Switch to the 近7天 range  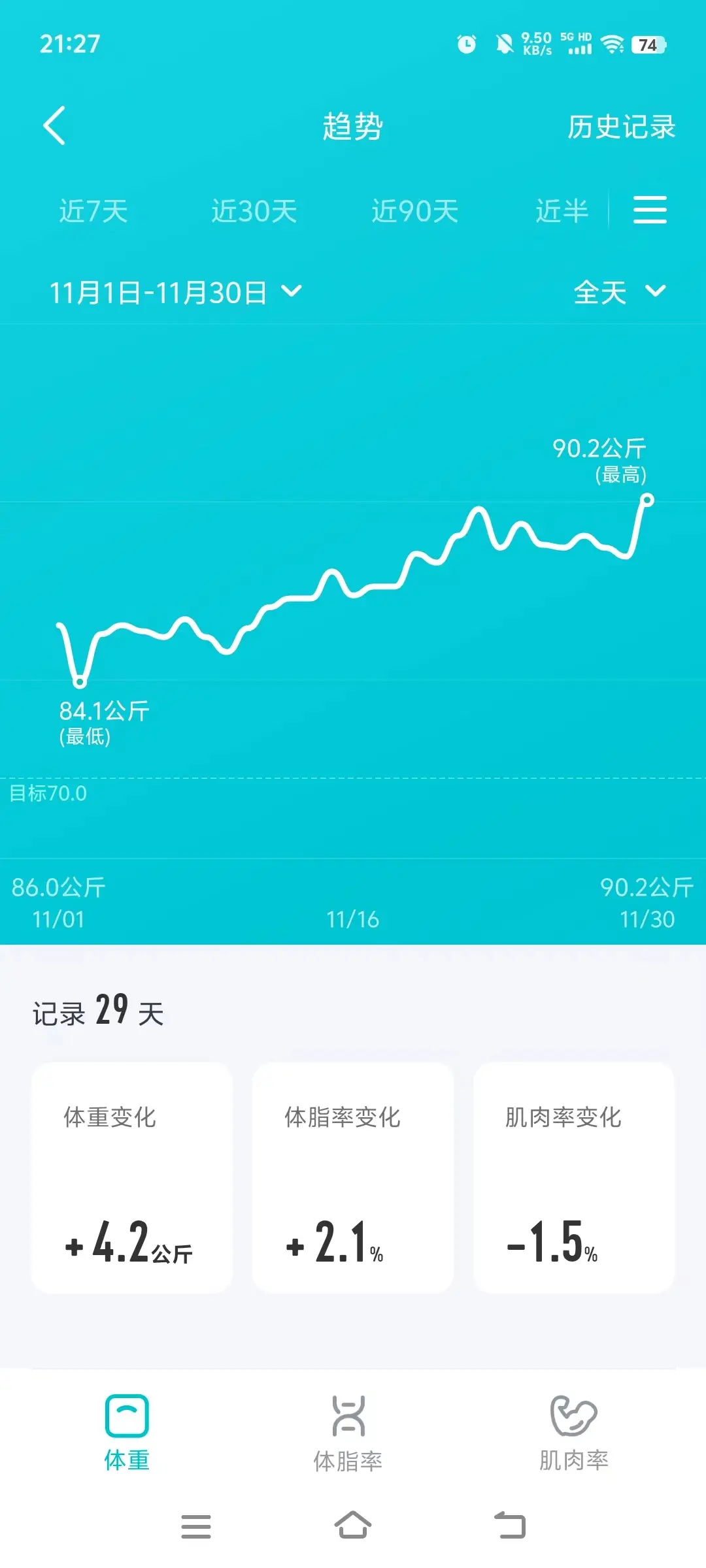point(93,211)
